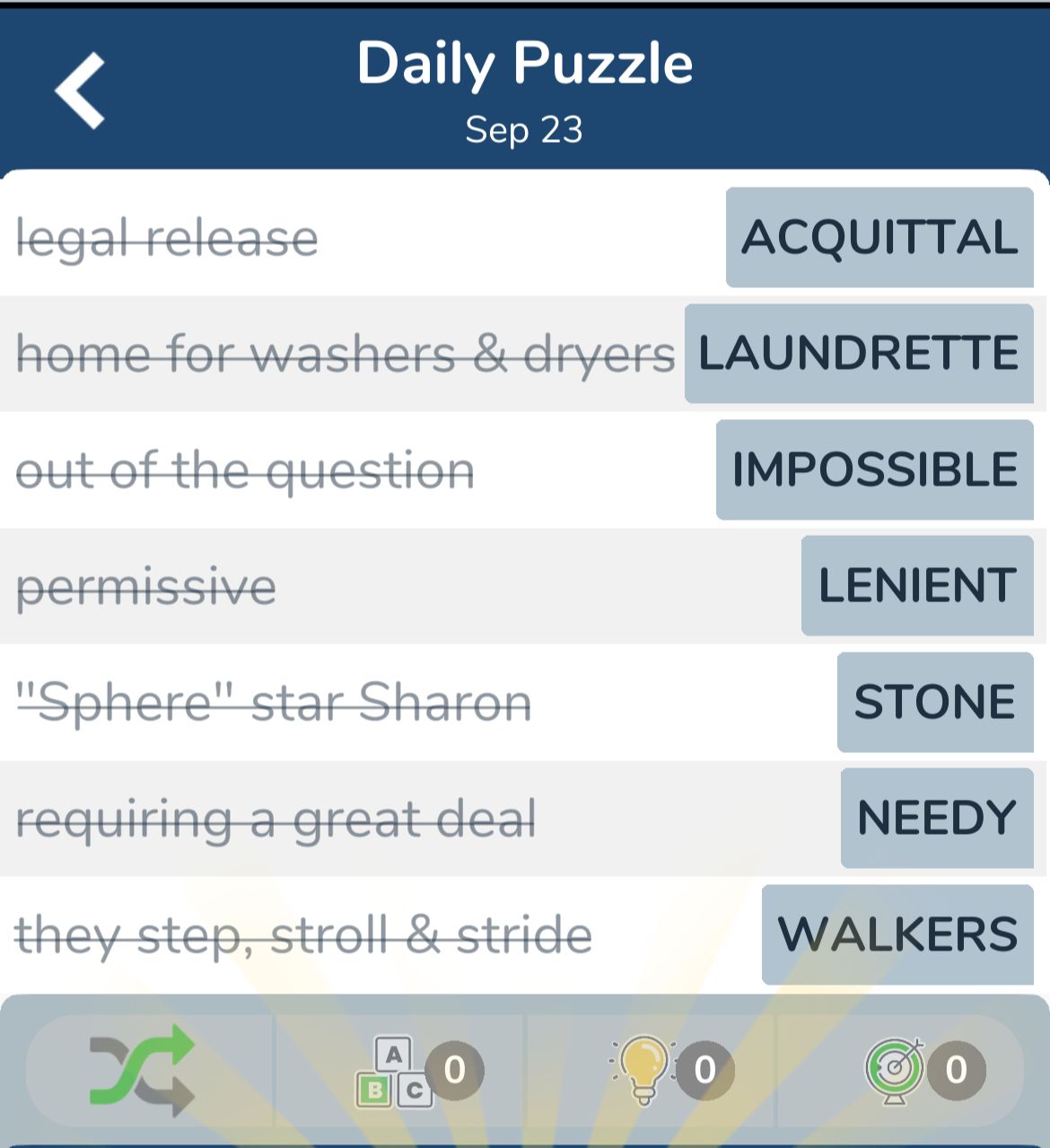Select the LAUNDRETTE answer tile
This screenshot has height=1148, width=1050.
(x=859, y=354)
